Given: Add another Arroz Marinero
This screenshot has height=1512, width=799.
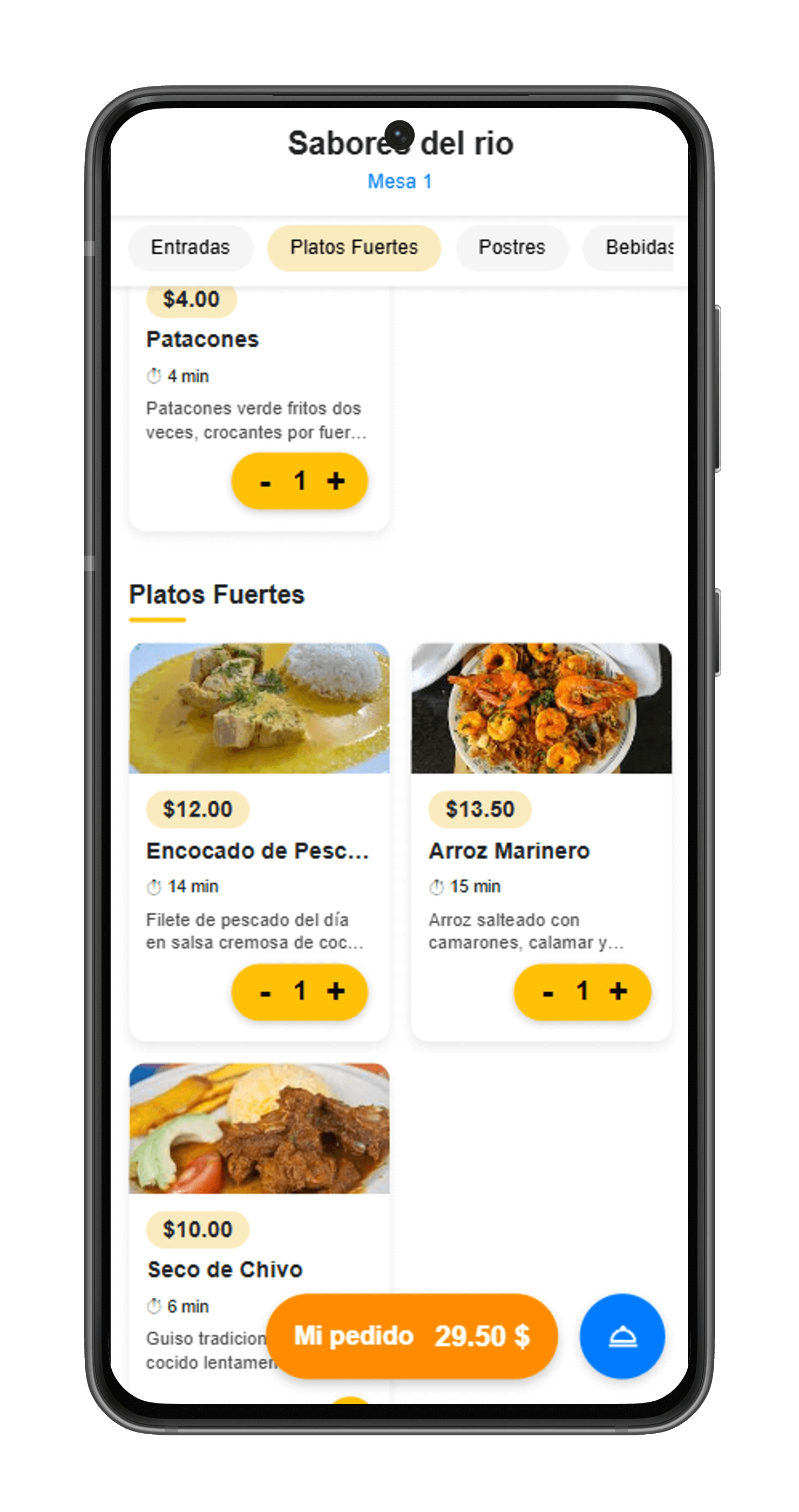Looking at the screenshot, I should coord(618,991).
